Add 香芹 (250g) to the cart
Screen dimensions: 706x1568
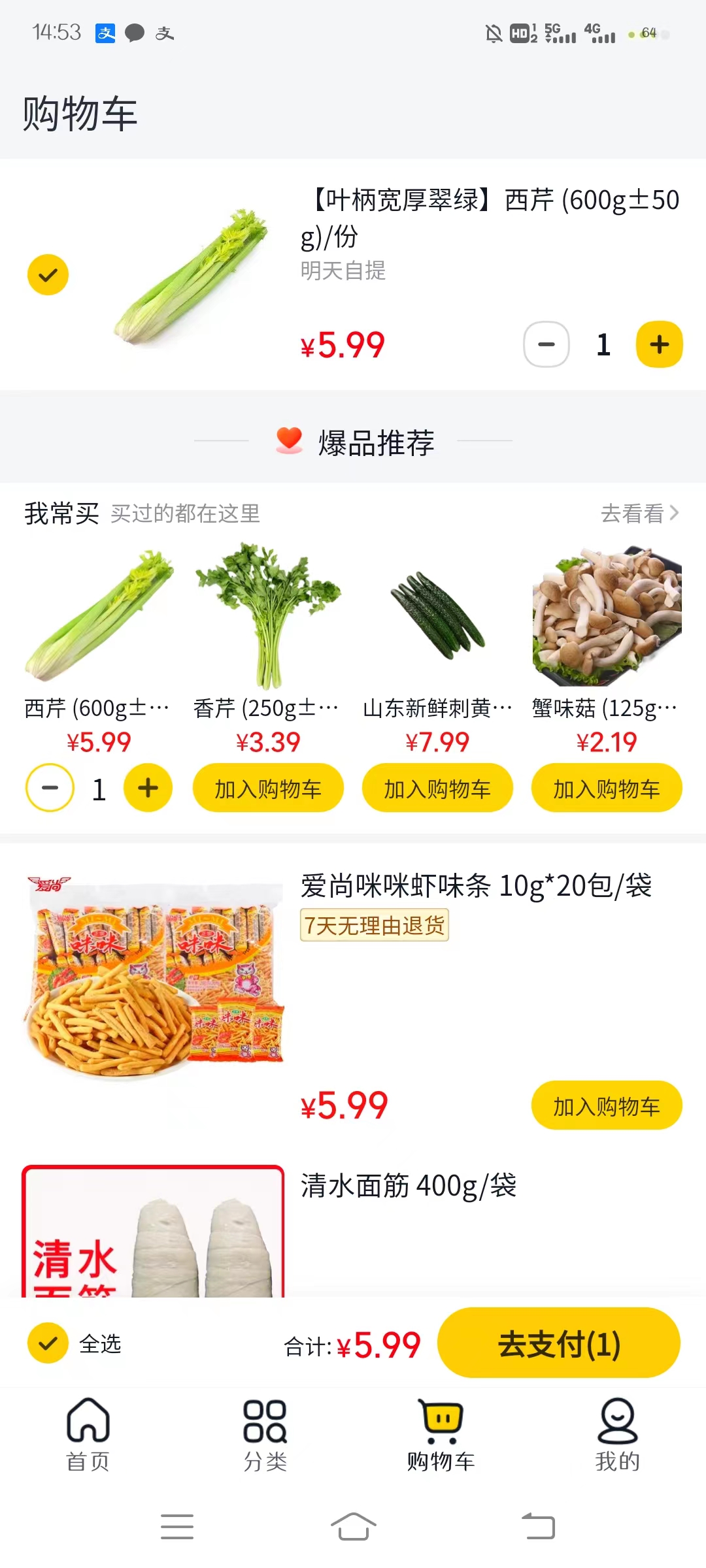[x=268, y=789]
